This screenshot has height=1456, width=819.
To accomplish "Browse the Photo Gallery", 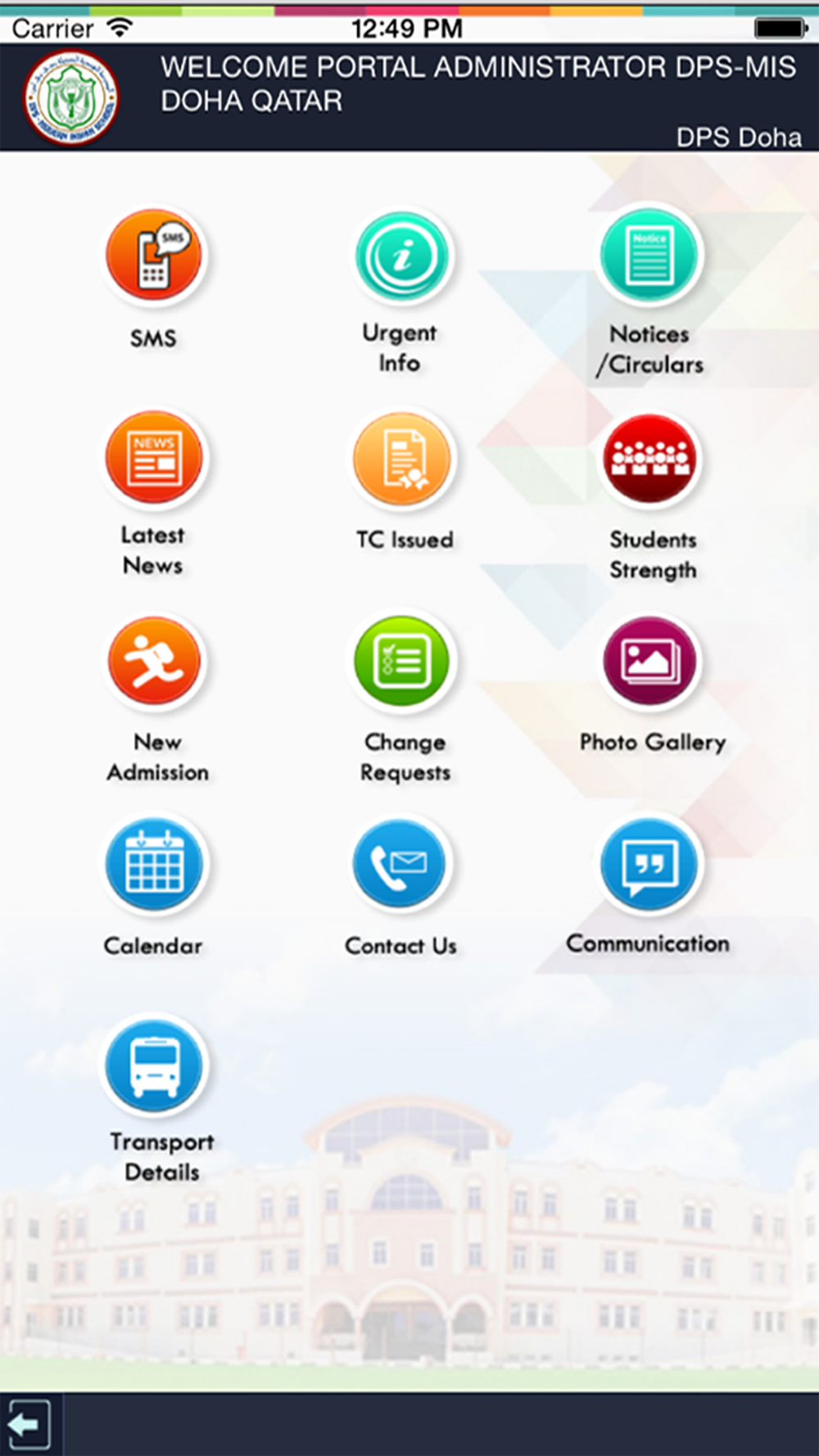I will 649,662.
